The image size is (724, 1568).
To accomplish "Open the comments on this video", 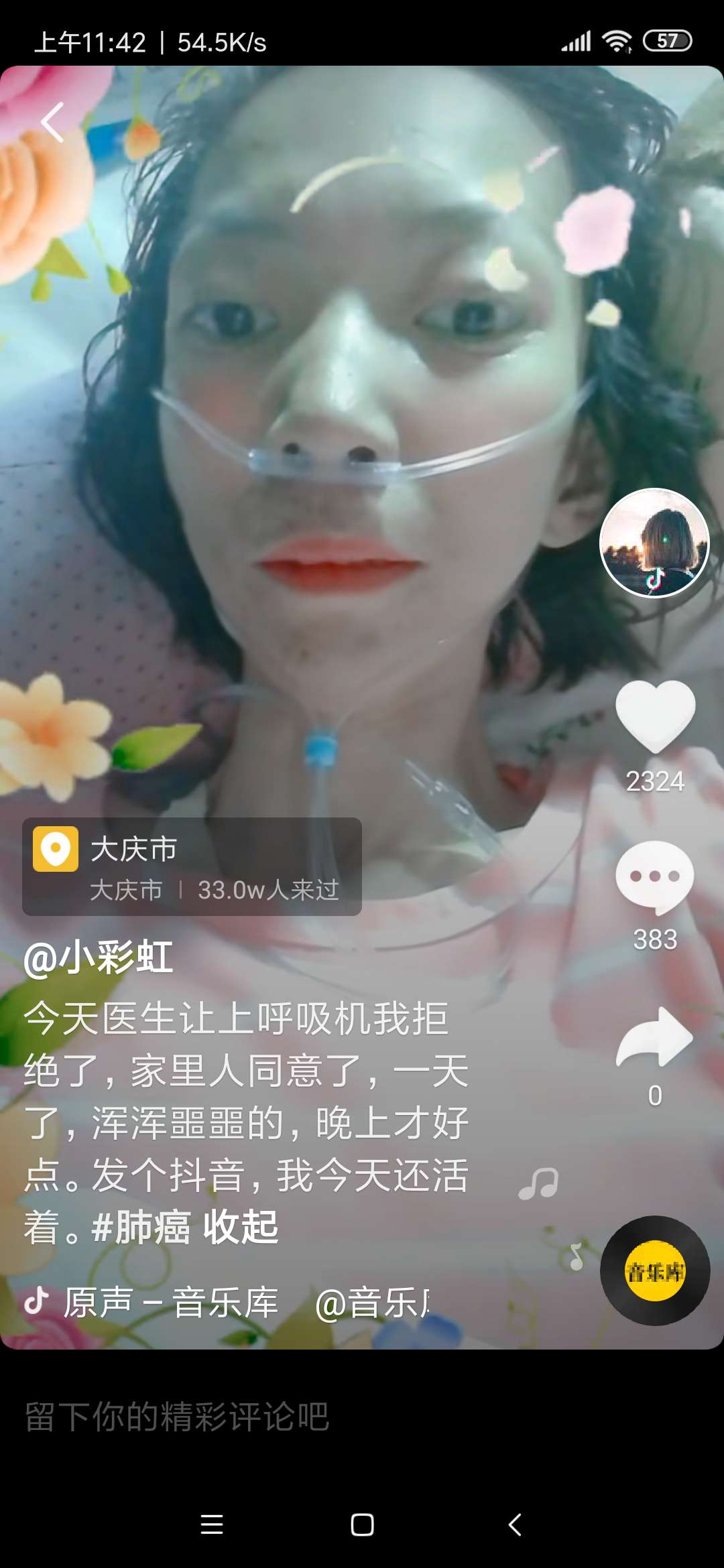I will coord(655,876).
